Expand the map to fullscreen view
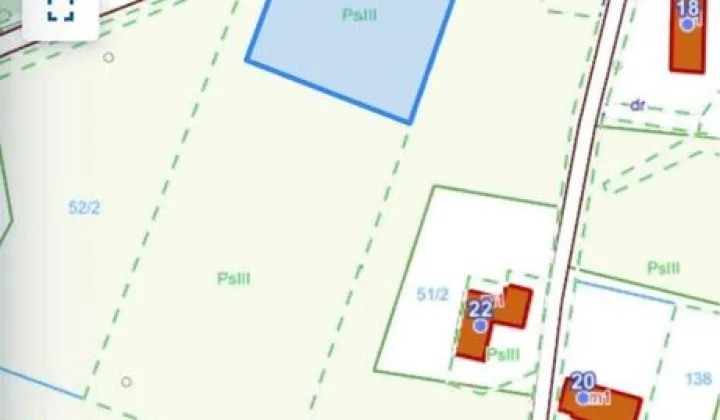The height and width of the screenshot is (420, 720). click(62, 10)
